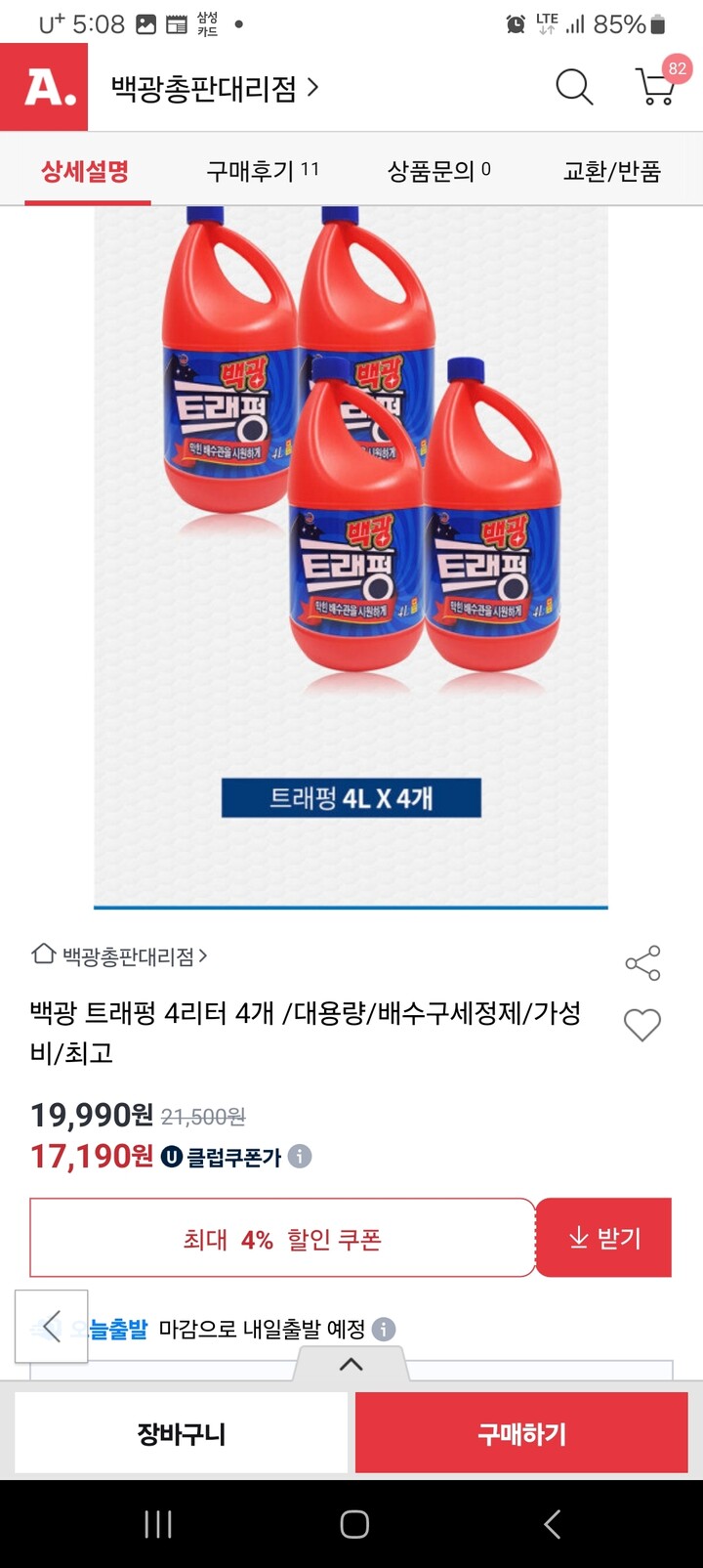Image resolution: width=703 pixels, height=1568 pixels.
Task: Open the search icon
Action: point(574,86)
